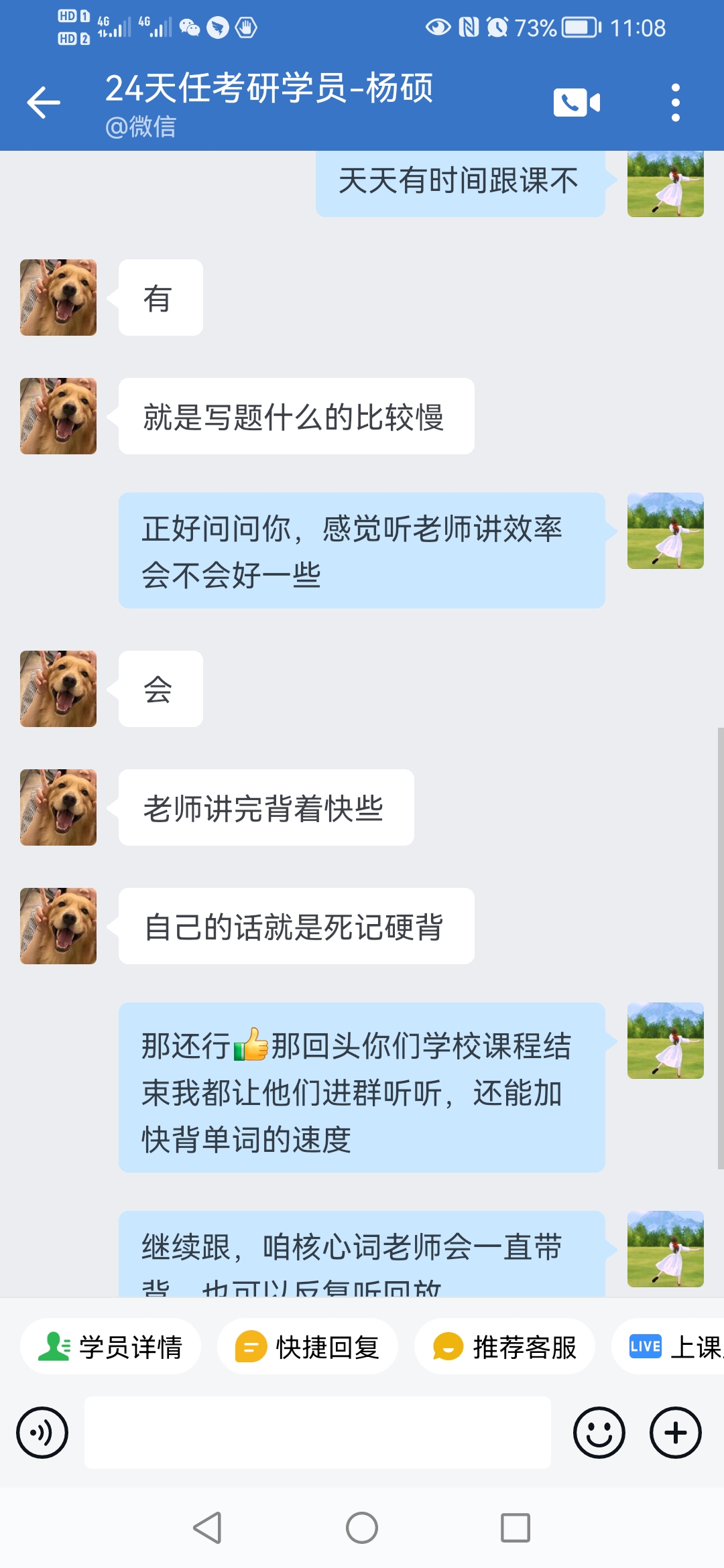Go back using the header arrow
The height and width of the screenshot is (1568, 724).
click(x=44, y=103)
